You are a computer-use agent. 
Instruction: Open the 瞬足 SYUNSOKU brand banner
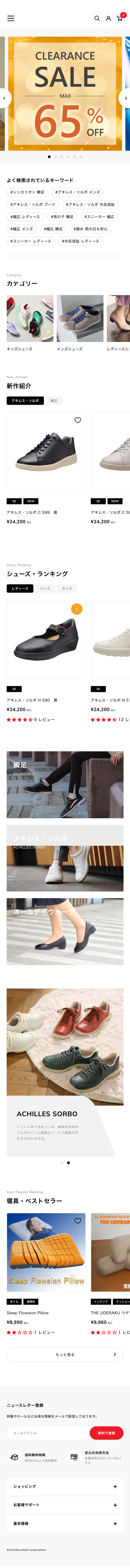point(65,785)
